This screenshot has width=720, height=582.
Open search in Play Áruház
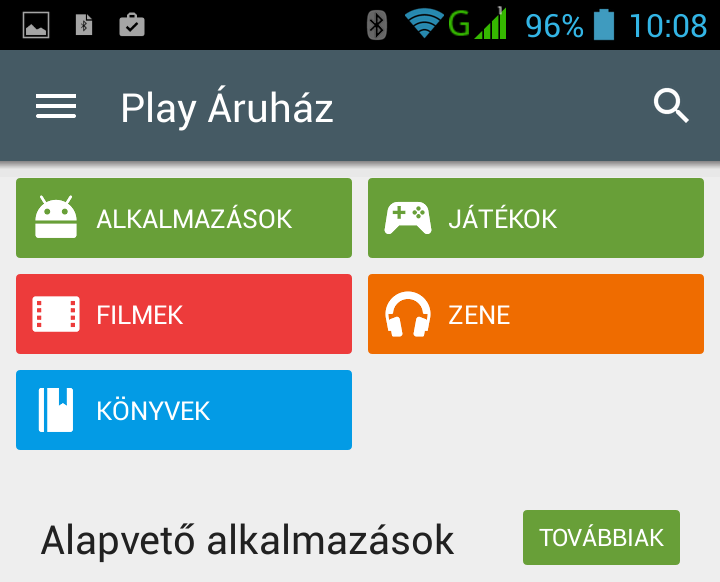(671, 106)
